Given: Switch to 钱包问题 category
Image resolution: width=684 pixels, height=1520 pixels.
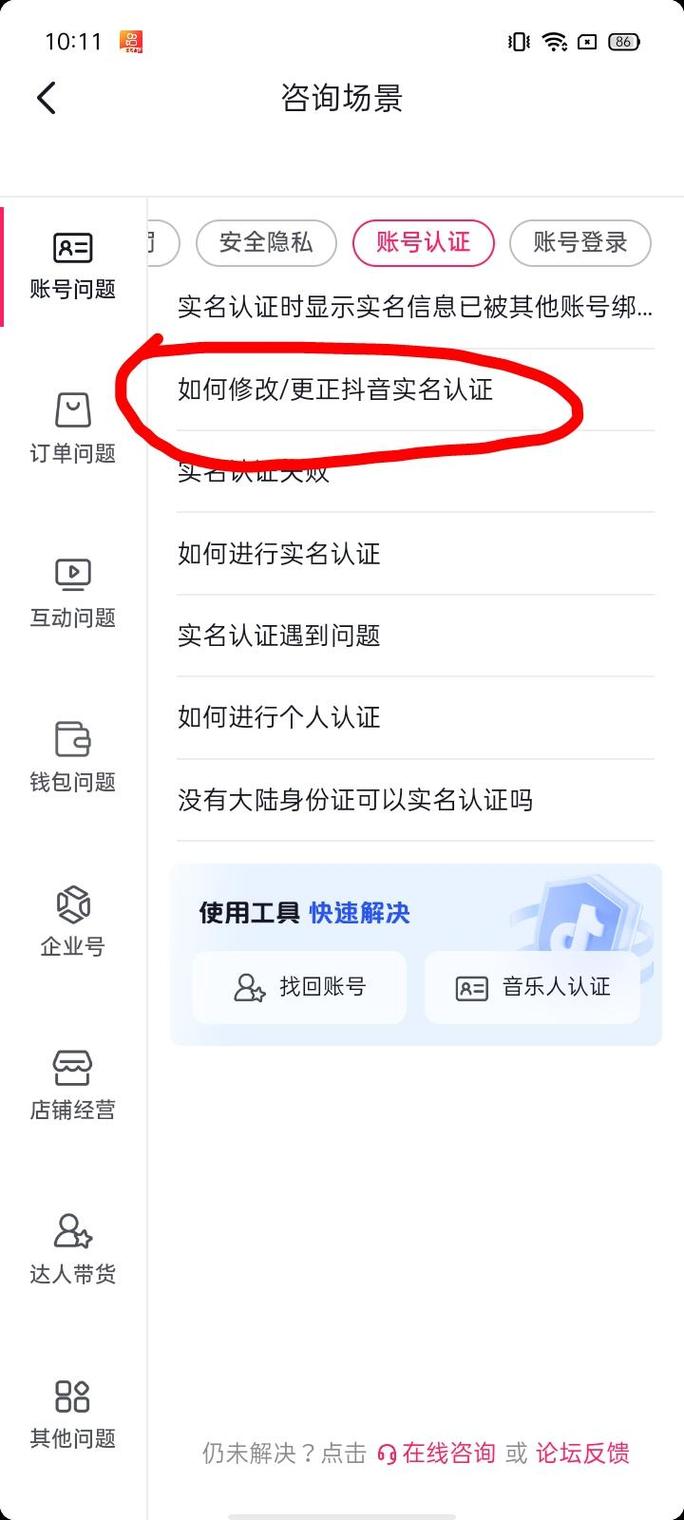Looking at the screenshot, I should 73,758.
